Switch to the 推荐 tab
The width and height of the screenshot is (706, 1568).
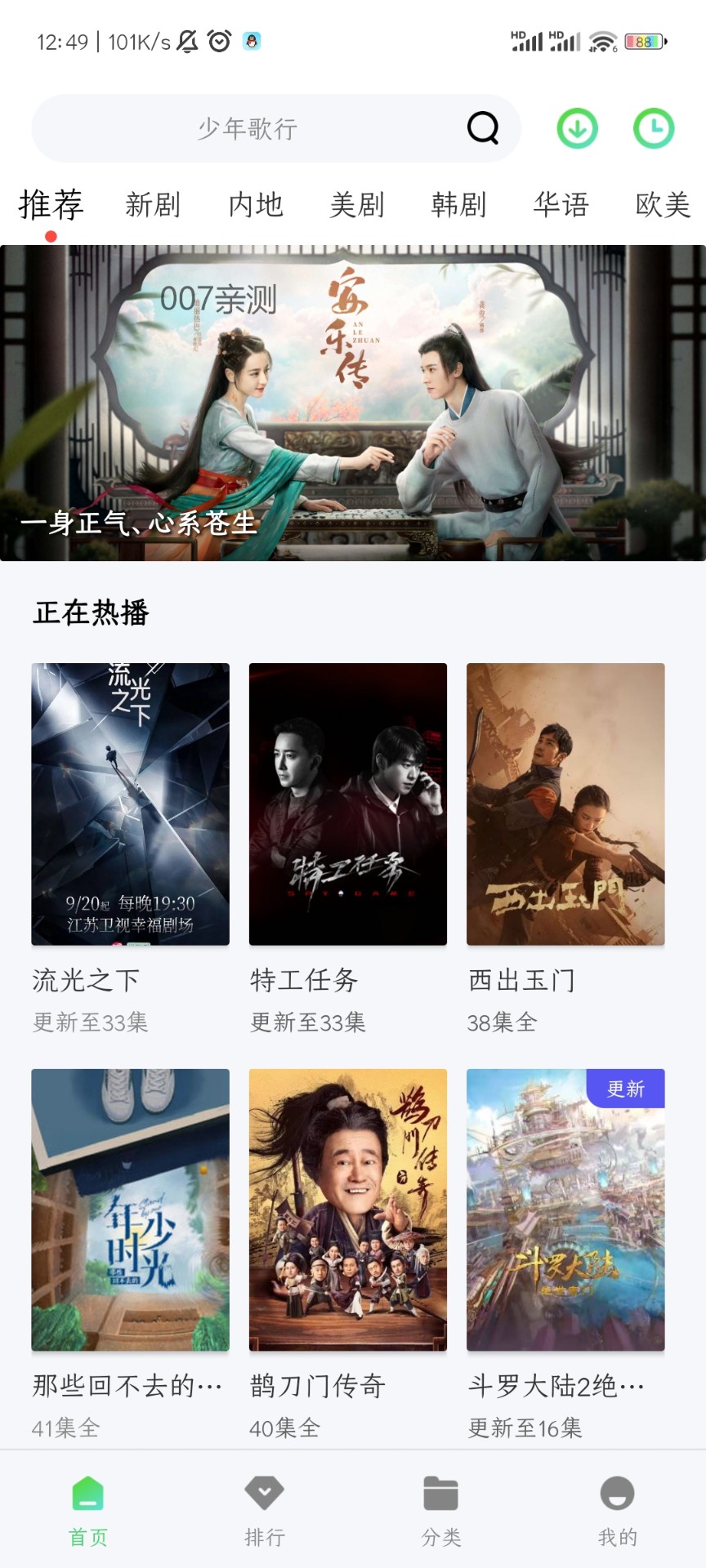[50, 206]
